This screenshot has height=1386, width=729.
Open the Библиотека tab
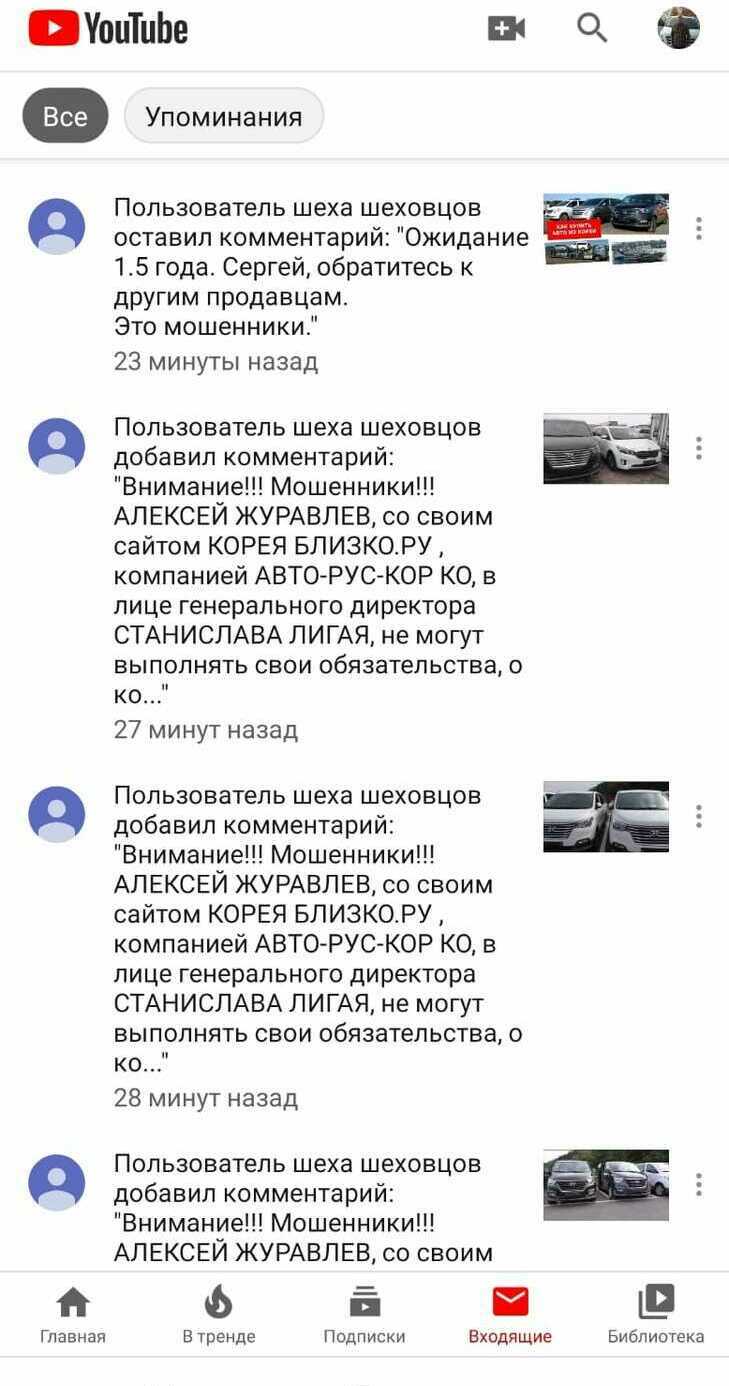pyautogui.click(x=656, y=1314)
